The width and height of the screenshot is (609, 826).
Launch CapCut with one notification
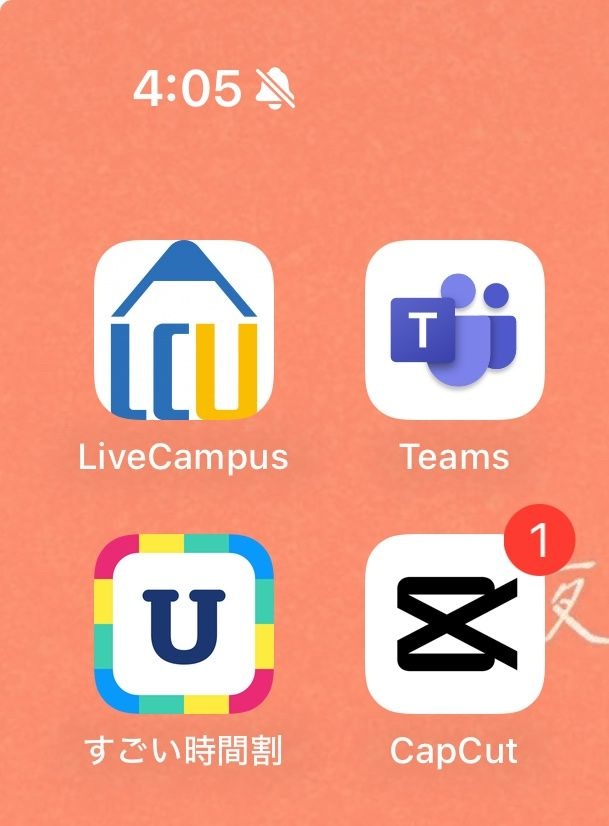point(455,624)
